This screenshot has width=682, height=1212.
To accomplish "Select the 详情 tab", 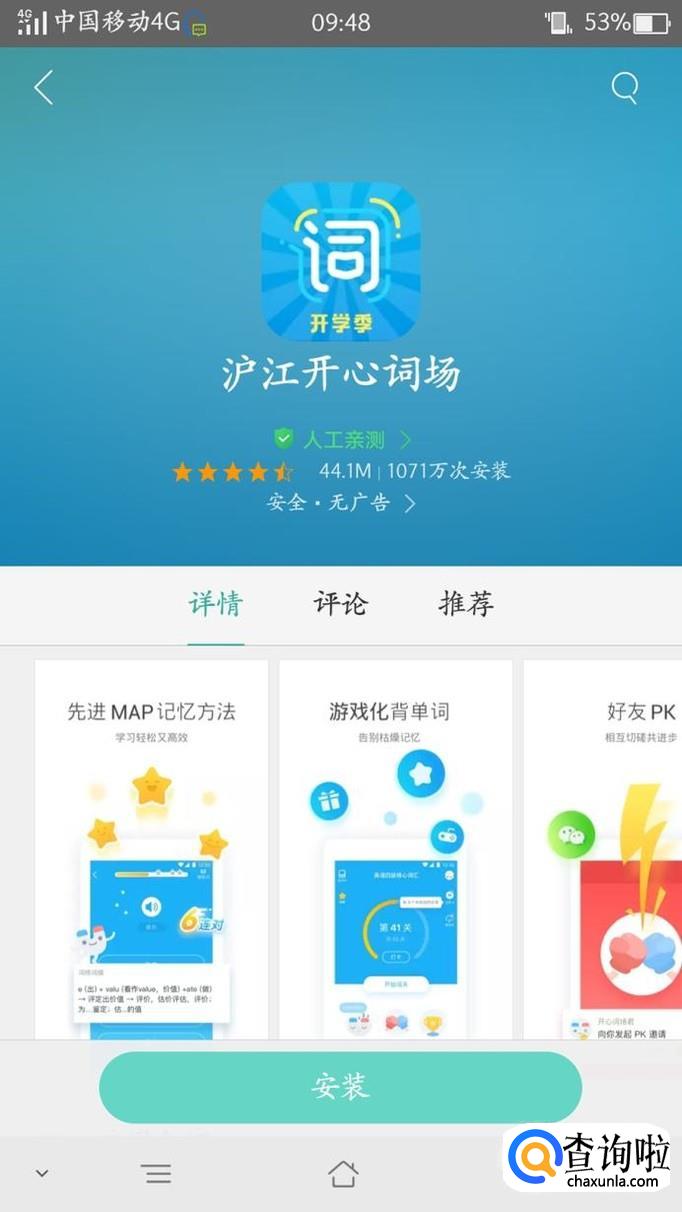I will [216, 604].
